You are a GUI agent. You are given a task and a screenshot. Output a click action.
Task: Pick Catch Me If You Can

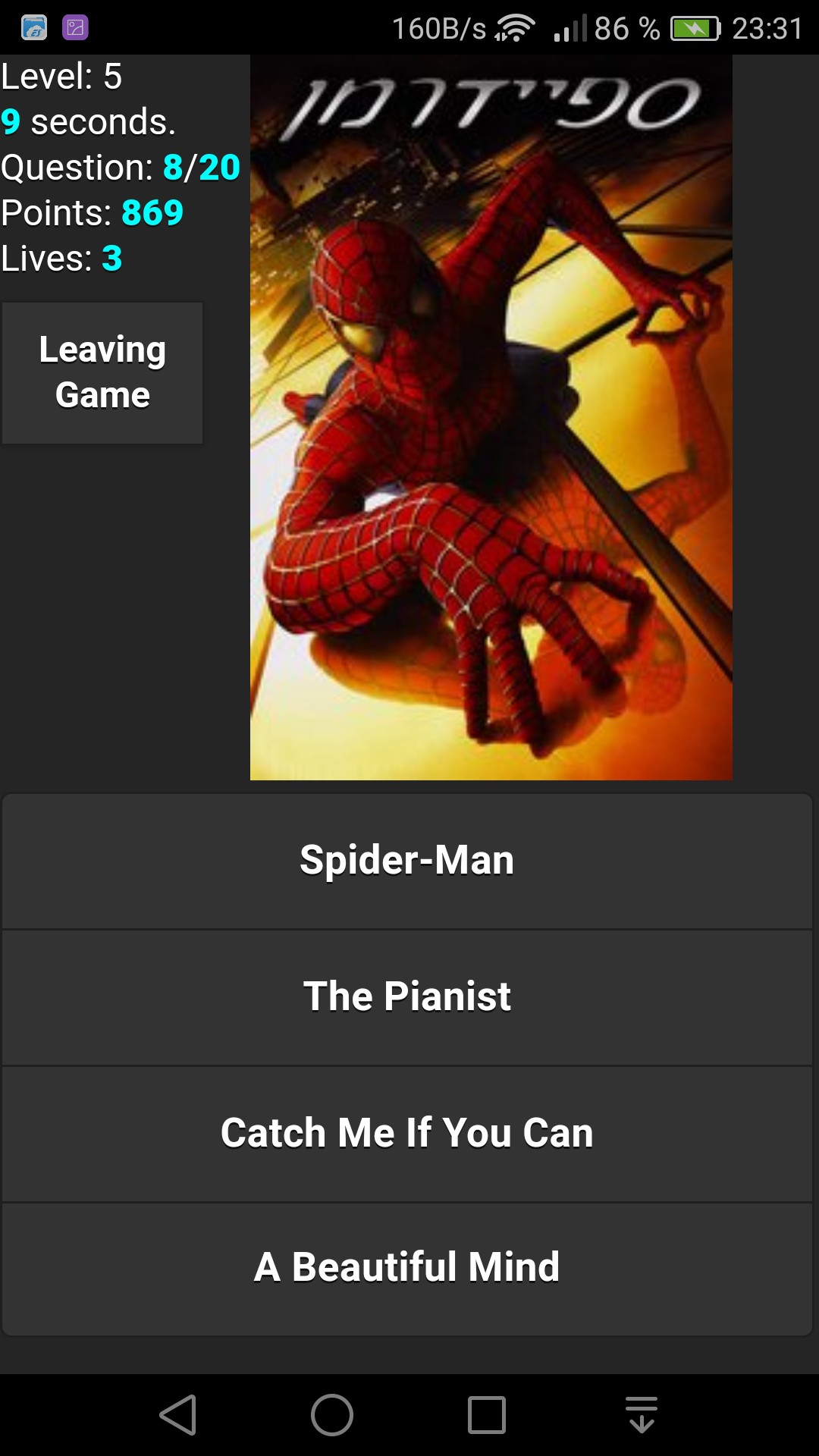[407, 1134]
